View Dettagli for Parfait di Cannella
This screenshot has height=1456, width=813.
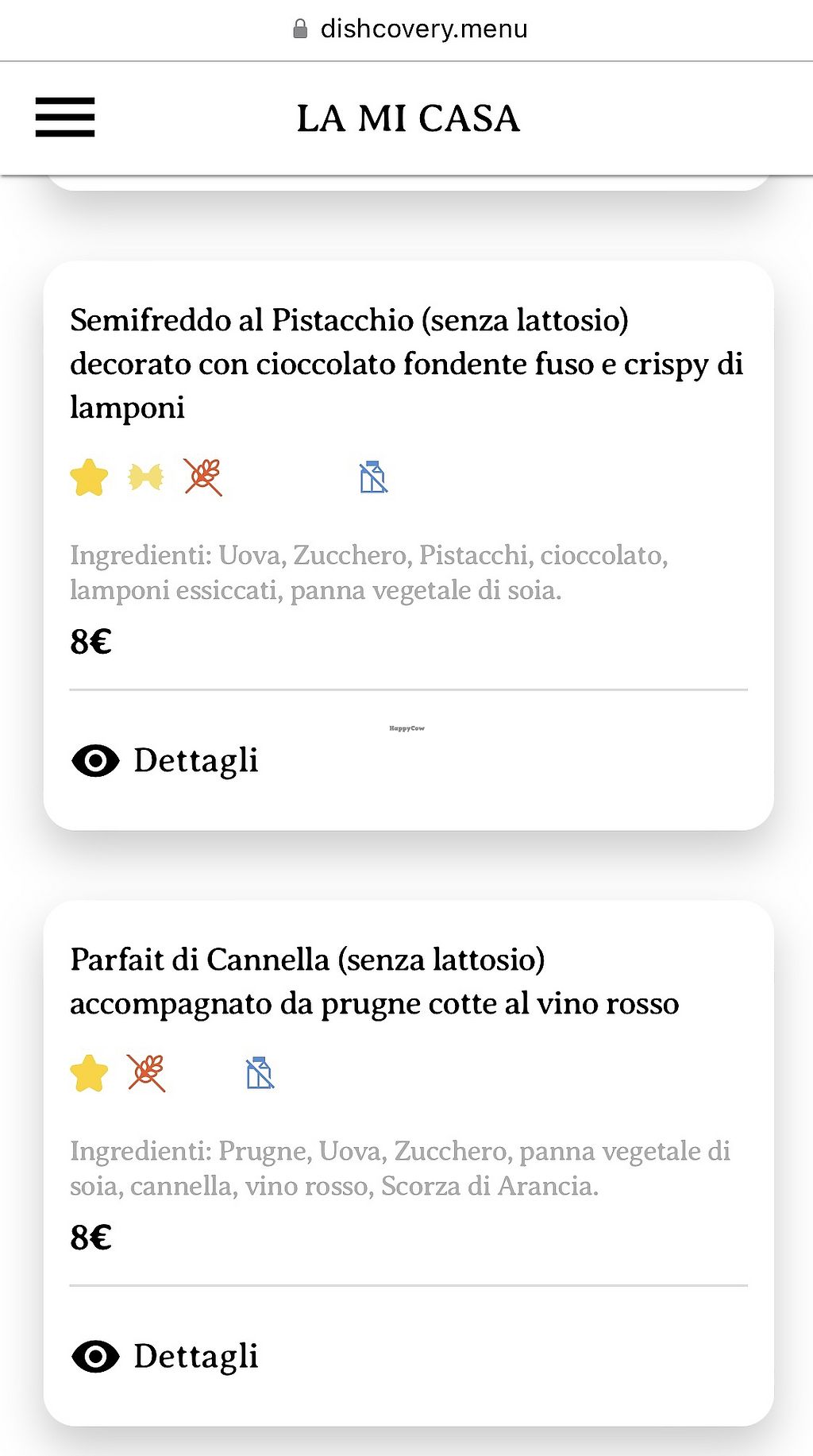(165, 1356)
